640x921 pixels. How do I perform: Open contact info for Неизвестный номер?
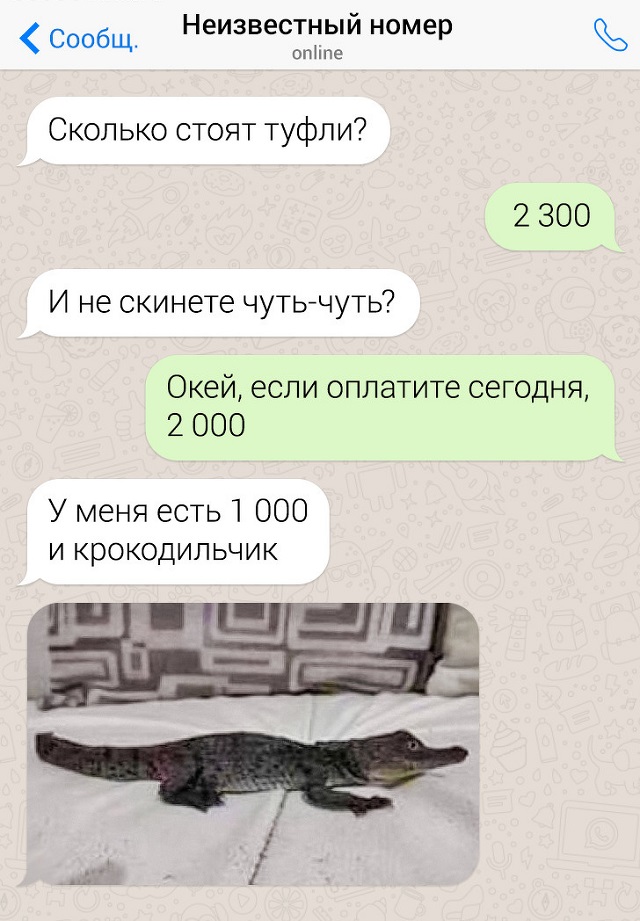317,34
